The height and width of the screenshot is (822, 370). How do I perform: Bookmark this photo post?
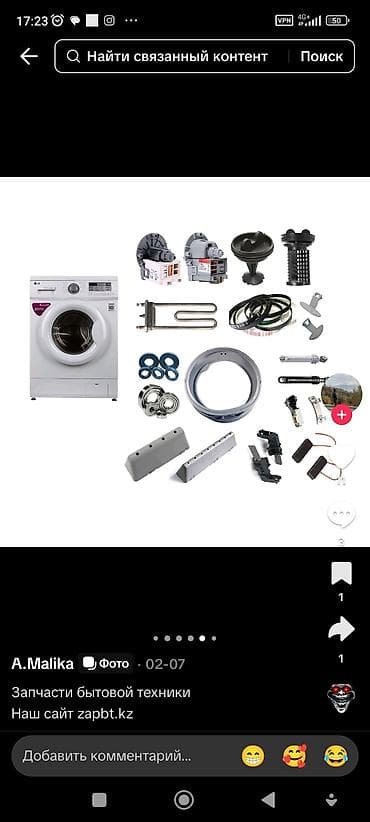[x=341, y=574]
